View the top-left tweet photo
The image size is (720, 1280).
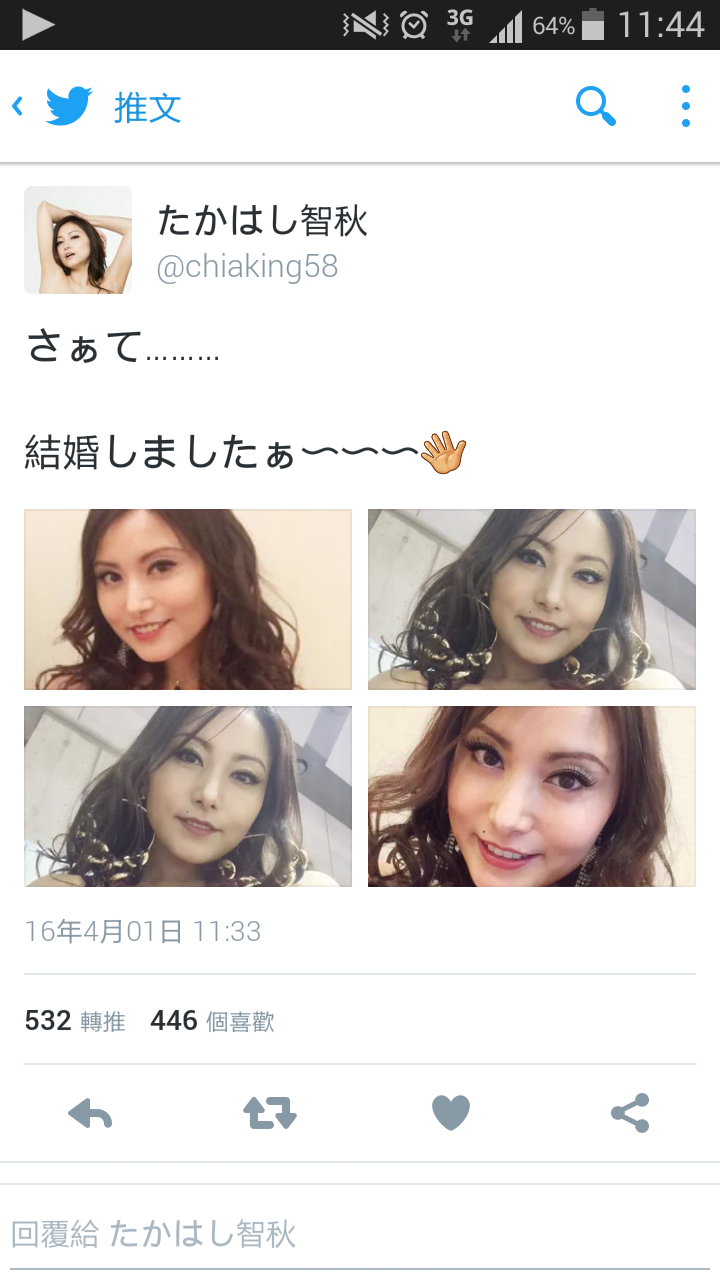[x=188, y=599]
